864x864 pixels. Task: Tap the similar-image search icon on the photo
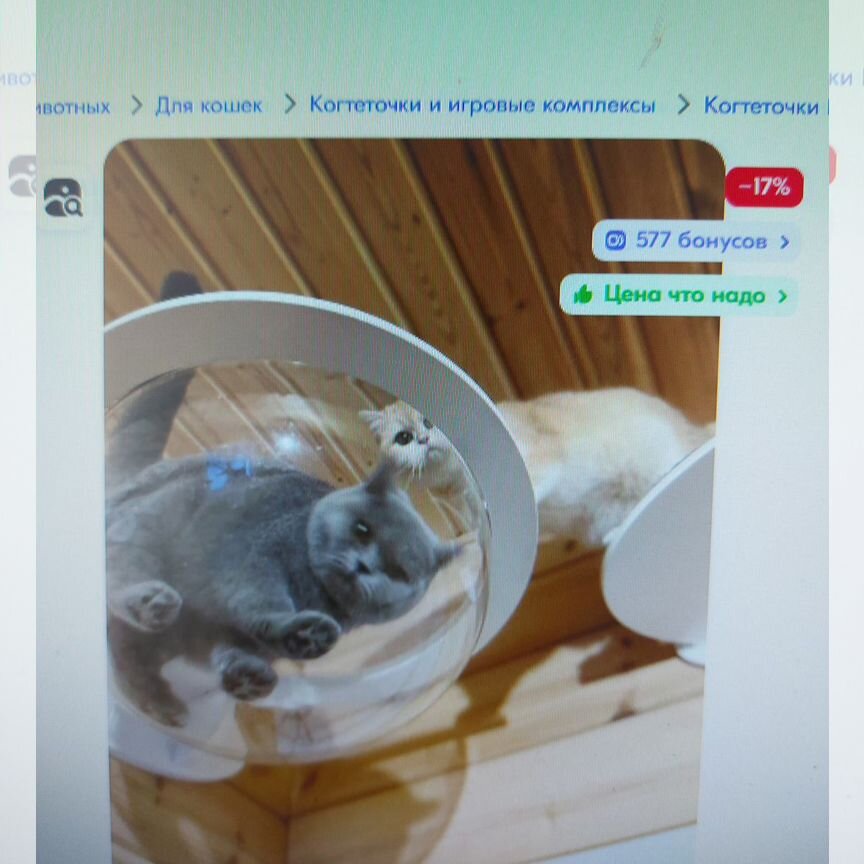point(63,198)
